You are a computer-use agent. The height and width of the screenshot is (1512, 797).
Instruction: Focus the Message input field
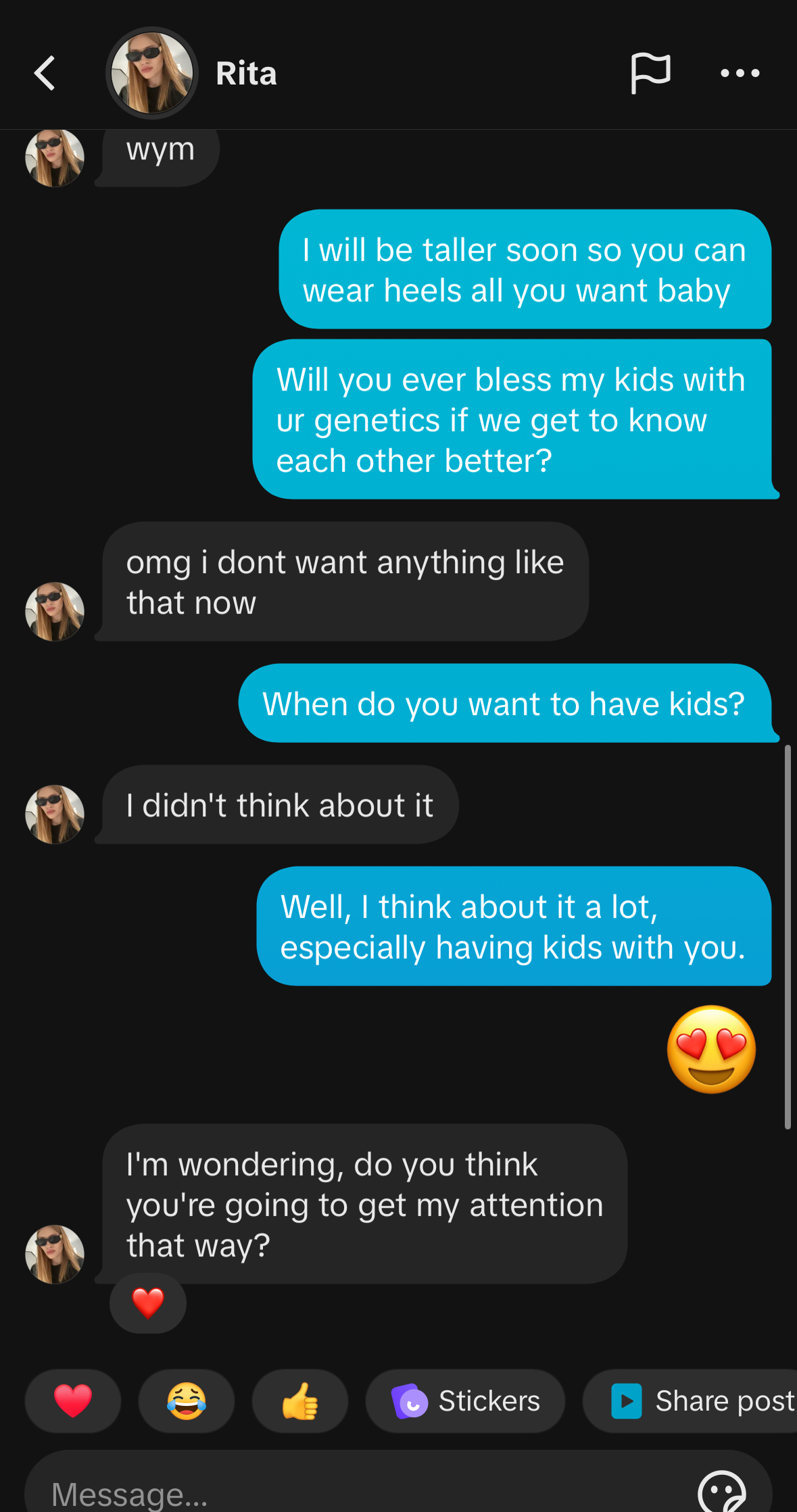point(352,1492)
